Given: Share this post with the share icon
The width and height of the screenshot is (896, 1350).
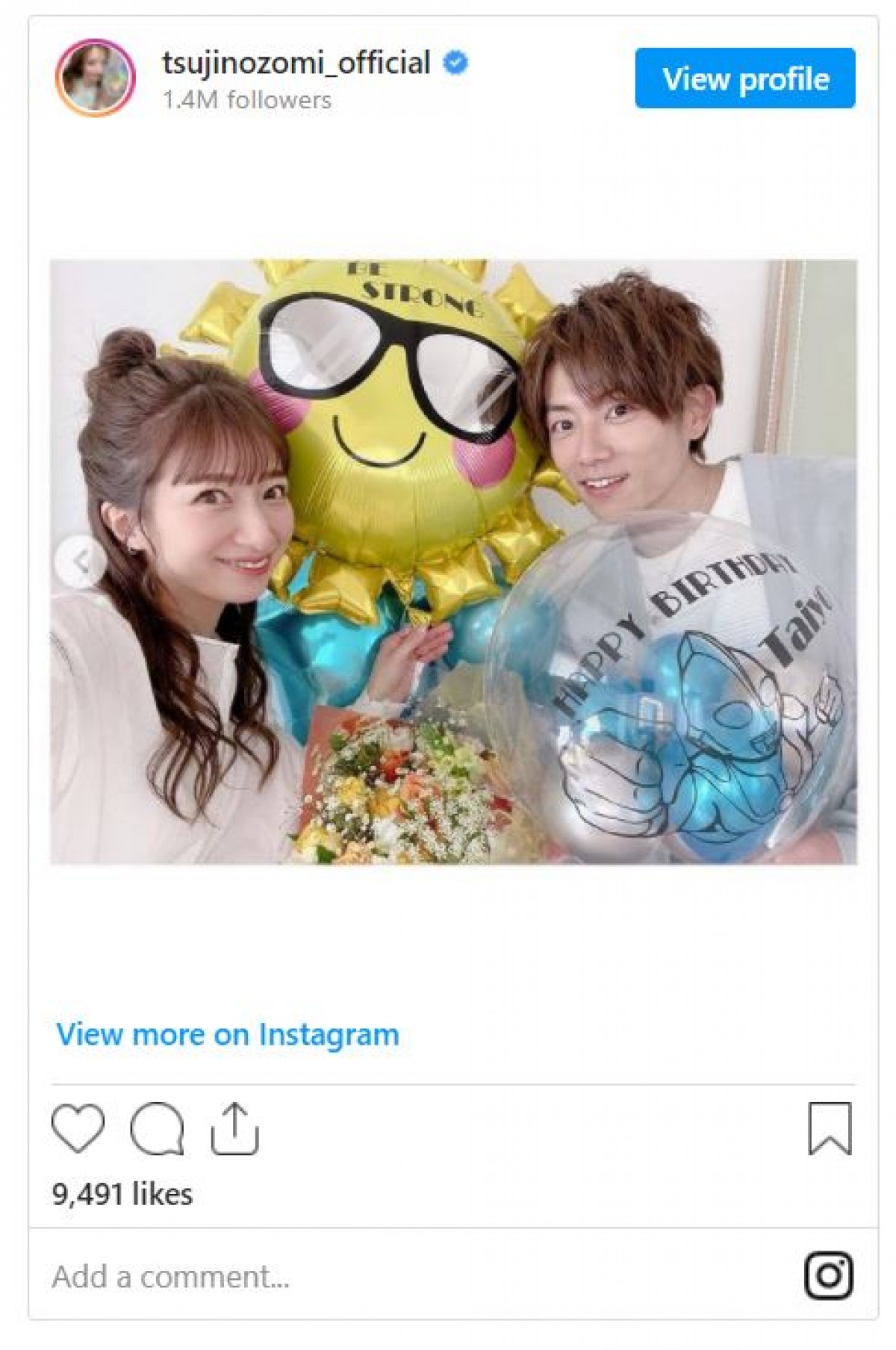Looking at the screenshot, I should coord(234,1127).
